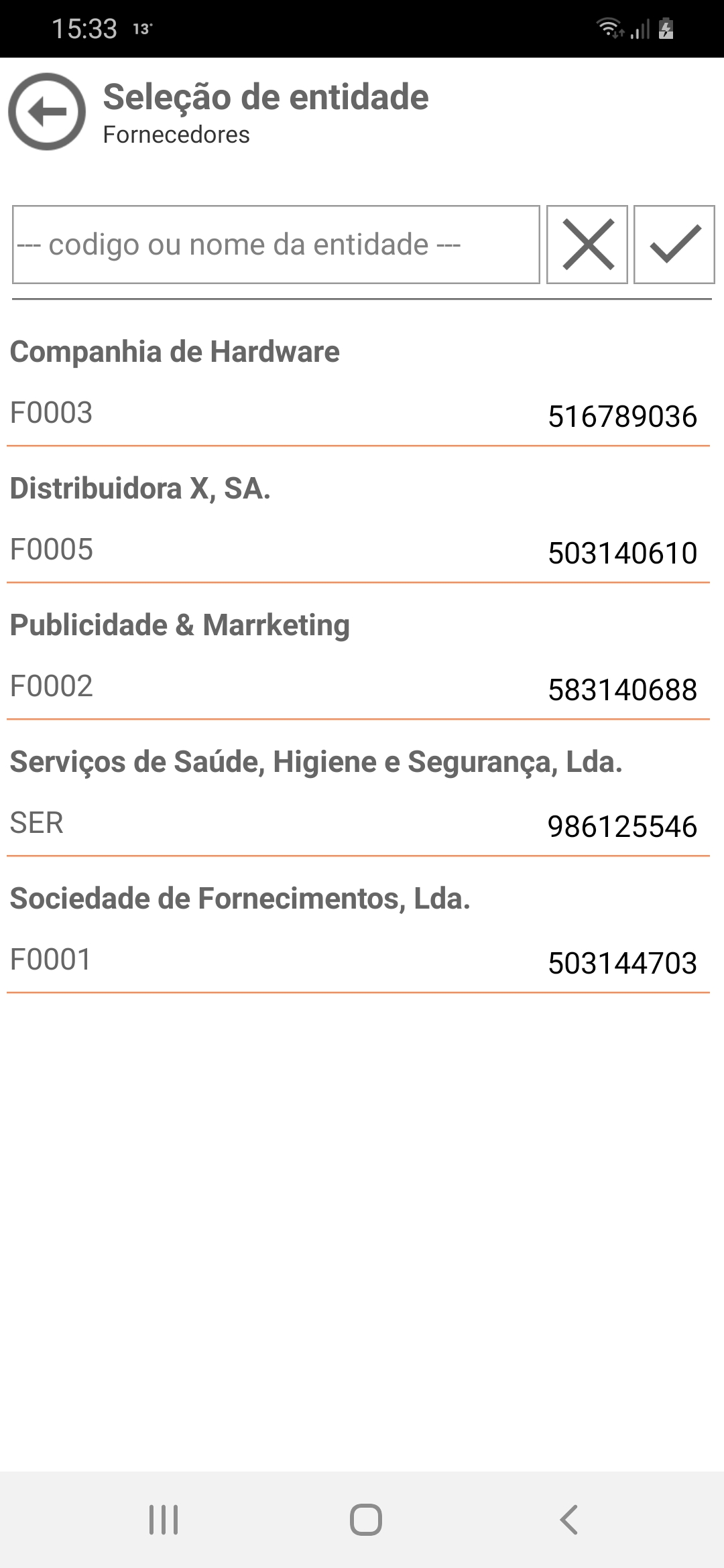The height and width of the screenshot is (1568, 724).
Task: Confirm the search with the checkmark button
Action: [674, 245]
